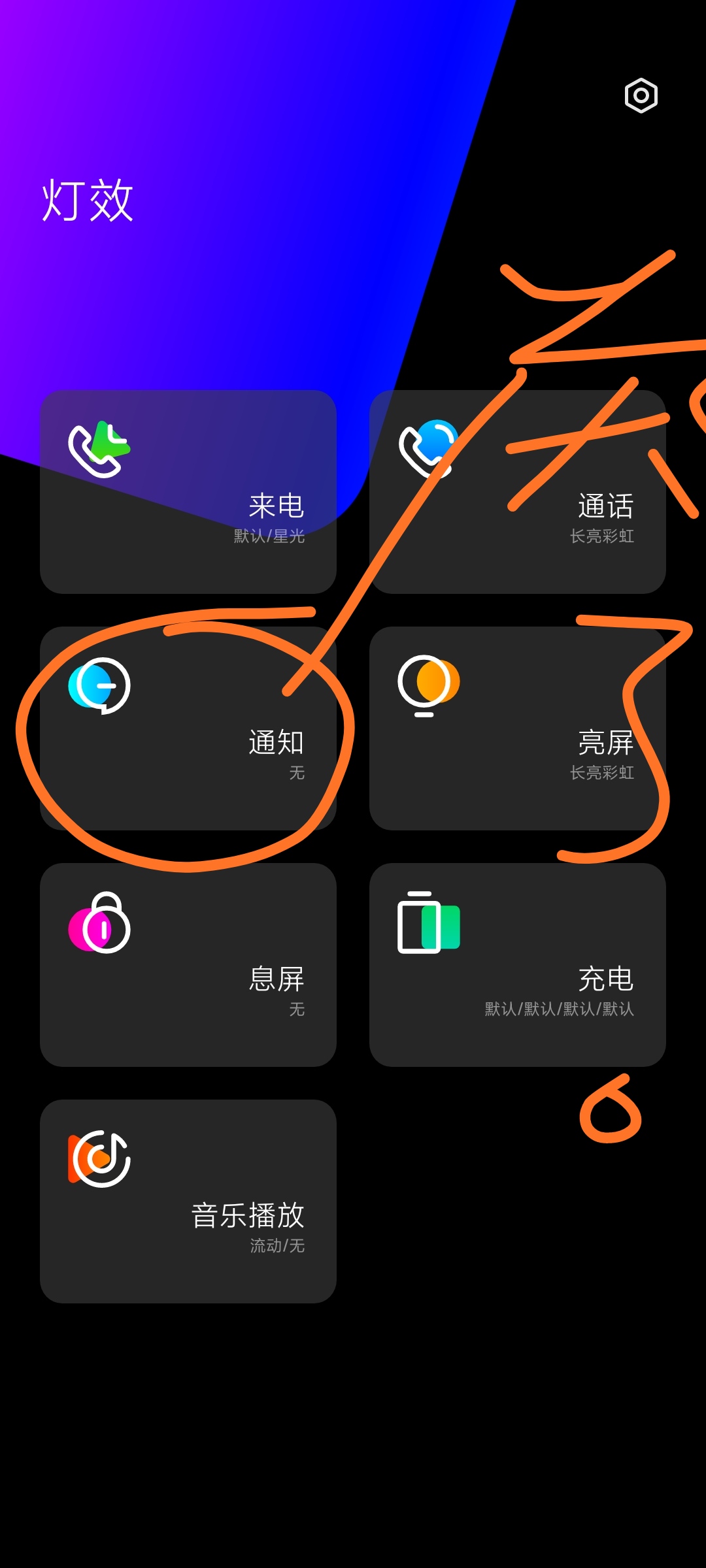Open the 通话 light effect card
Screen dimensions: 706x1568
coord(518,491)
